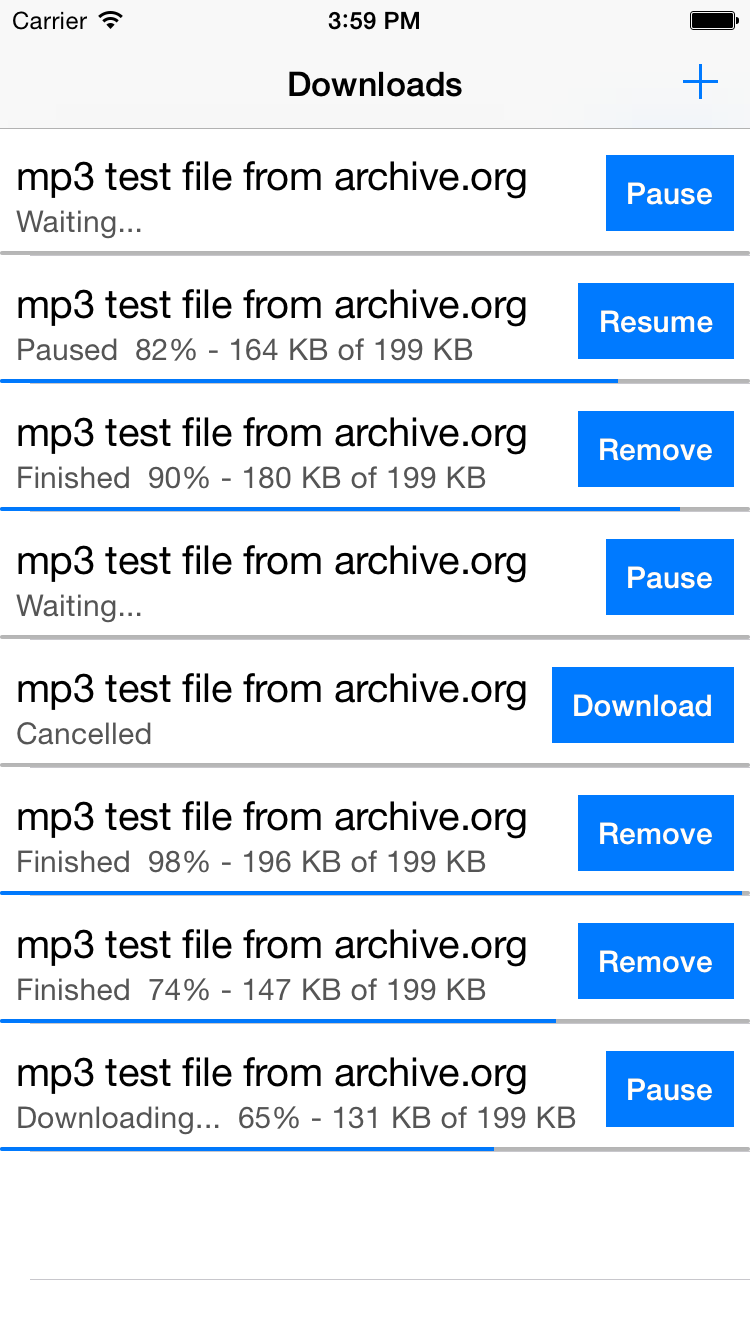Add a new download with the plus icon
The image size is (750, 1334).
click(700, 83)
